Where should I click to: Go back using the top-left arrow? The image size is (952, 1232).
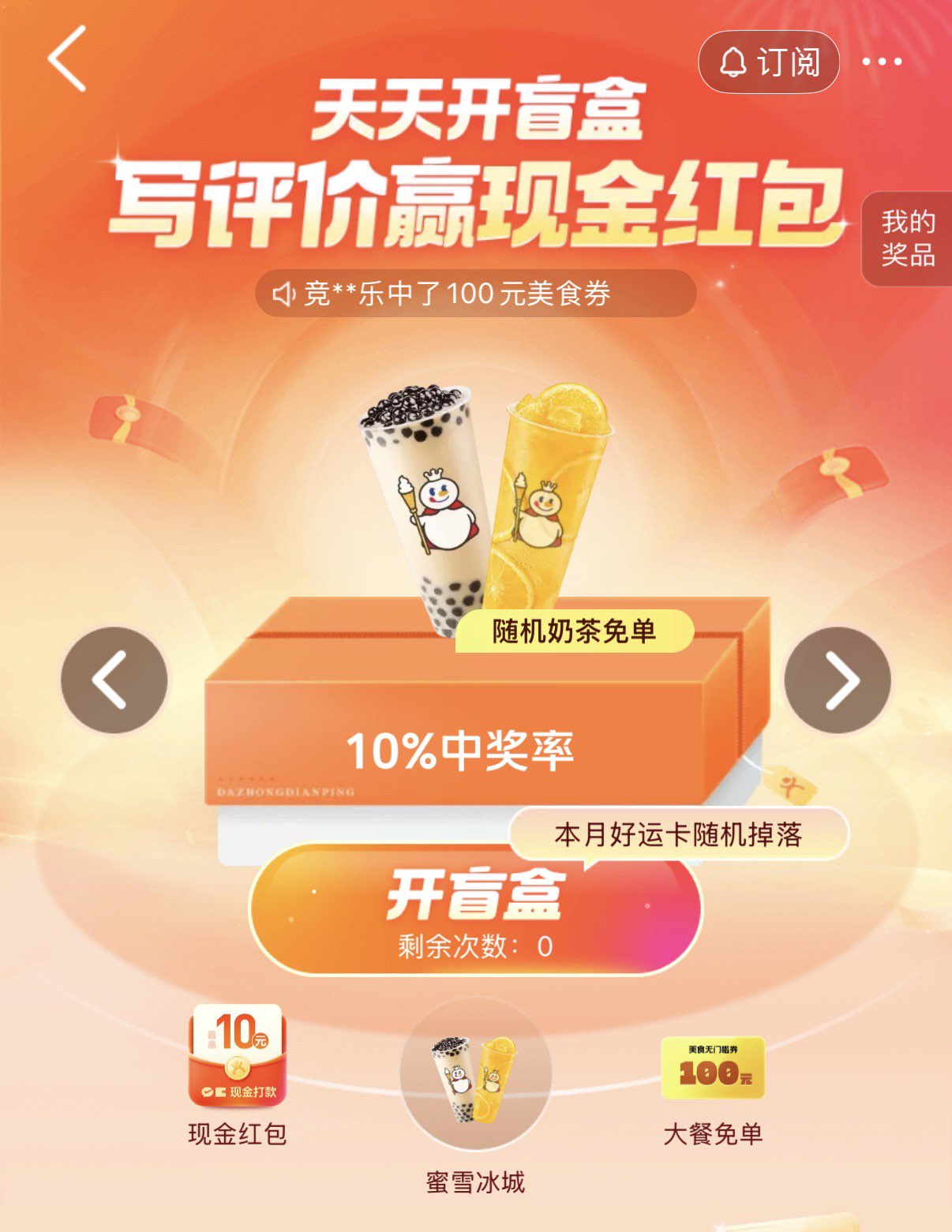(67, 59)
